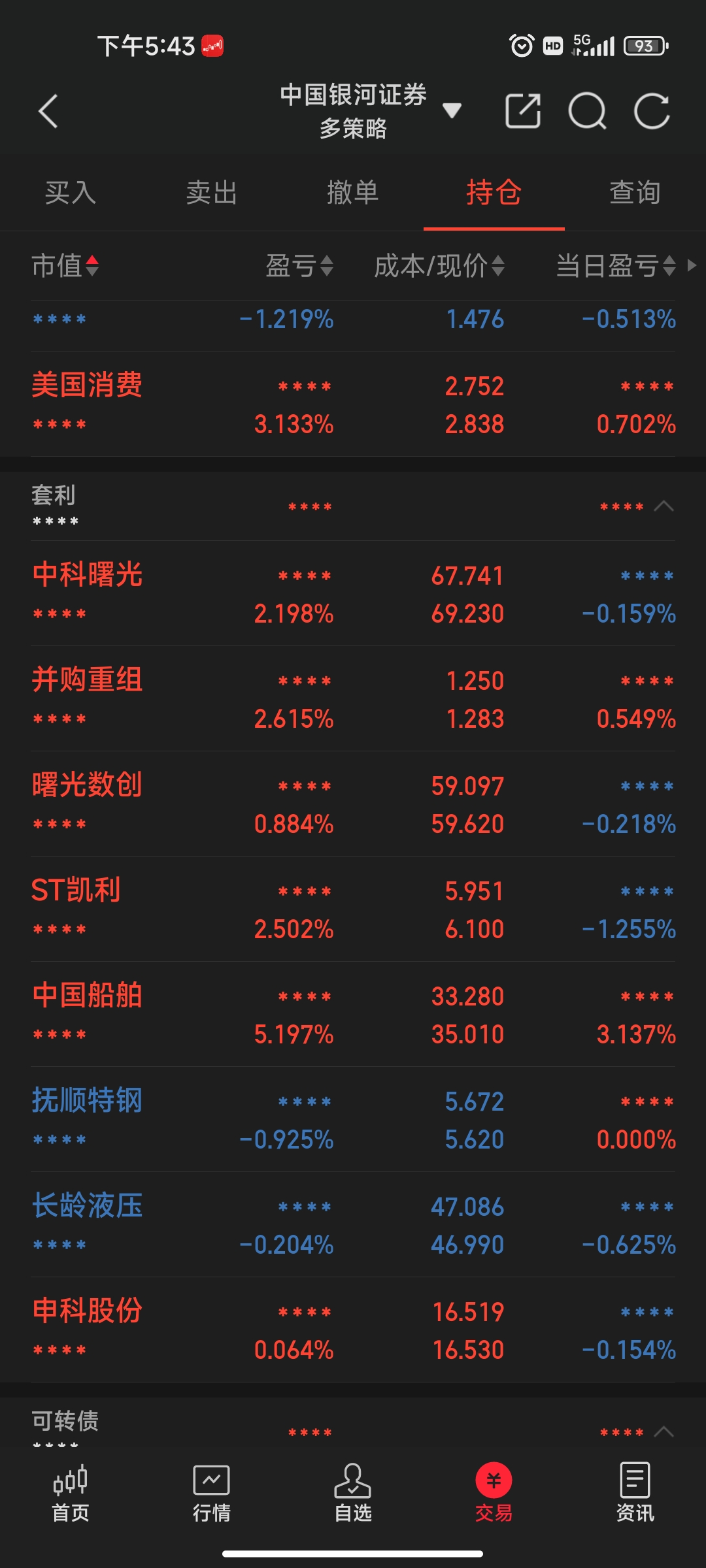Screen dimensions: 706x1568
Task: Open the 美国消费 holding row
Action: (353, 404)
